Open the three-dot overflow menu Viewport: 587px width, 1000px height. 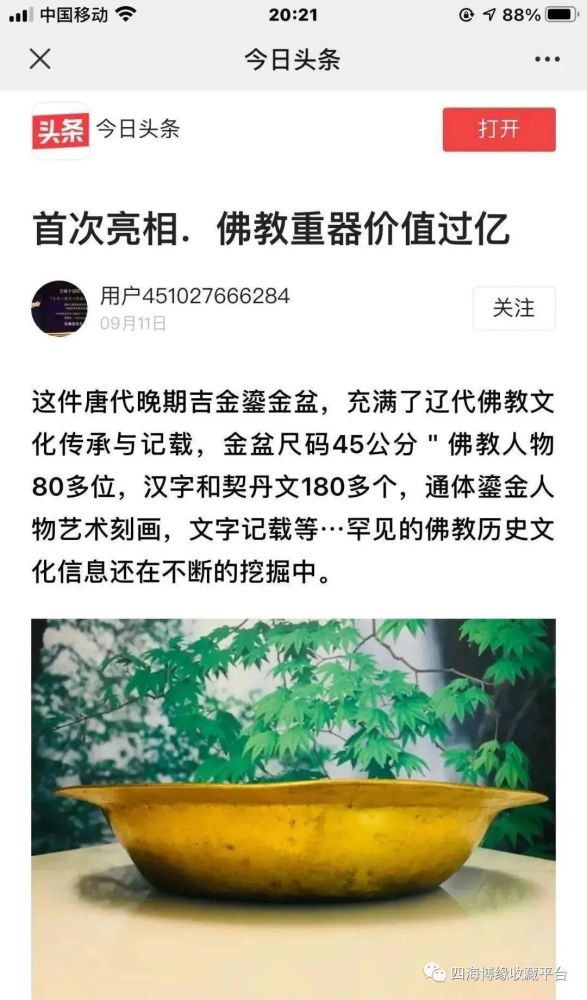click(x=547, y=59)
